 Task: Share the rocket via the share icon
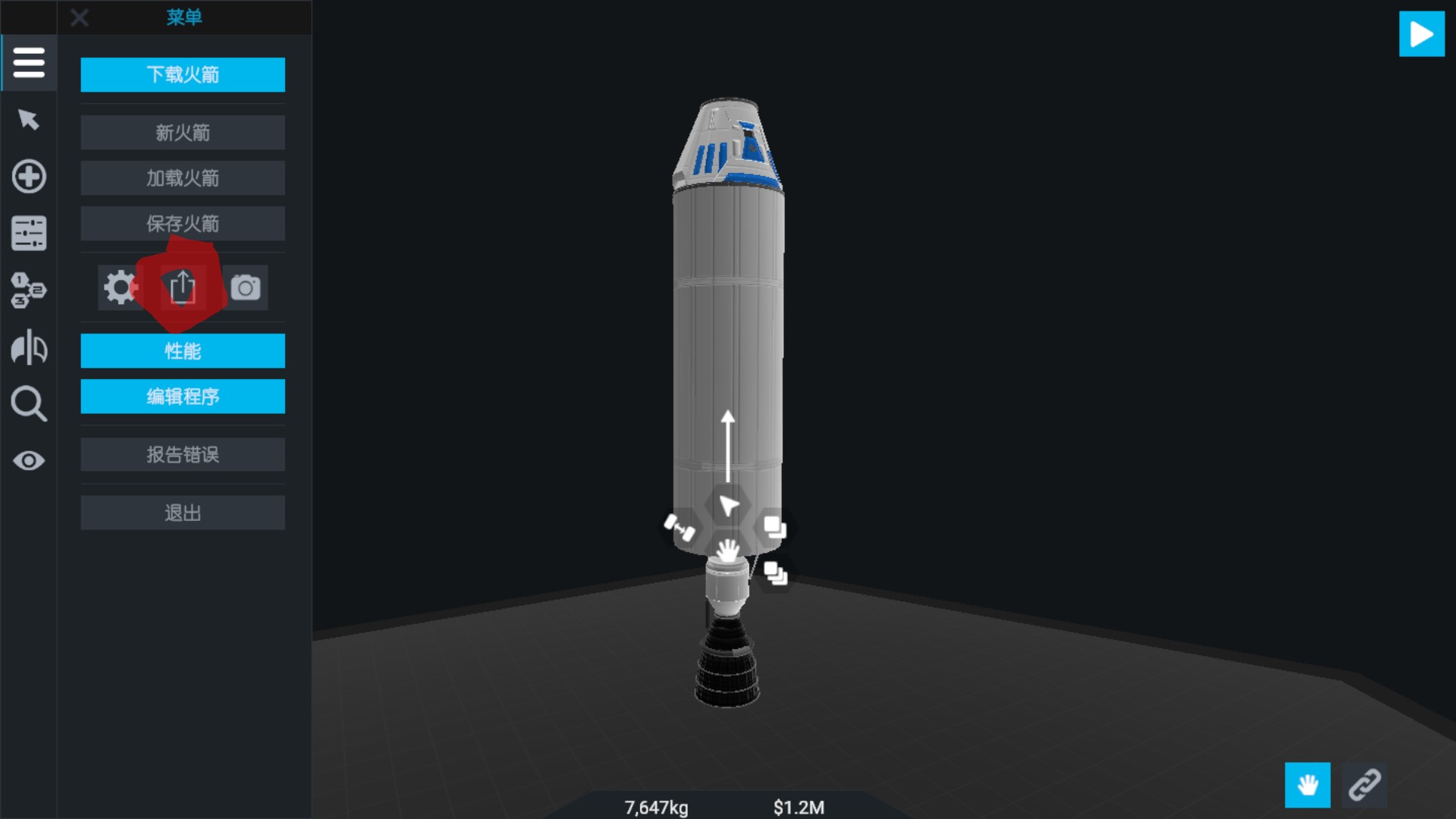click(x=182, y=287)
